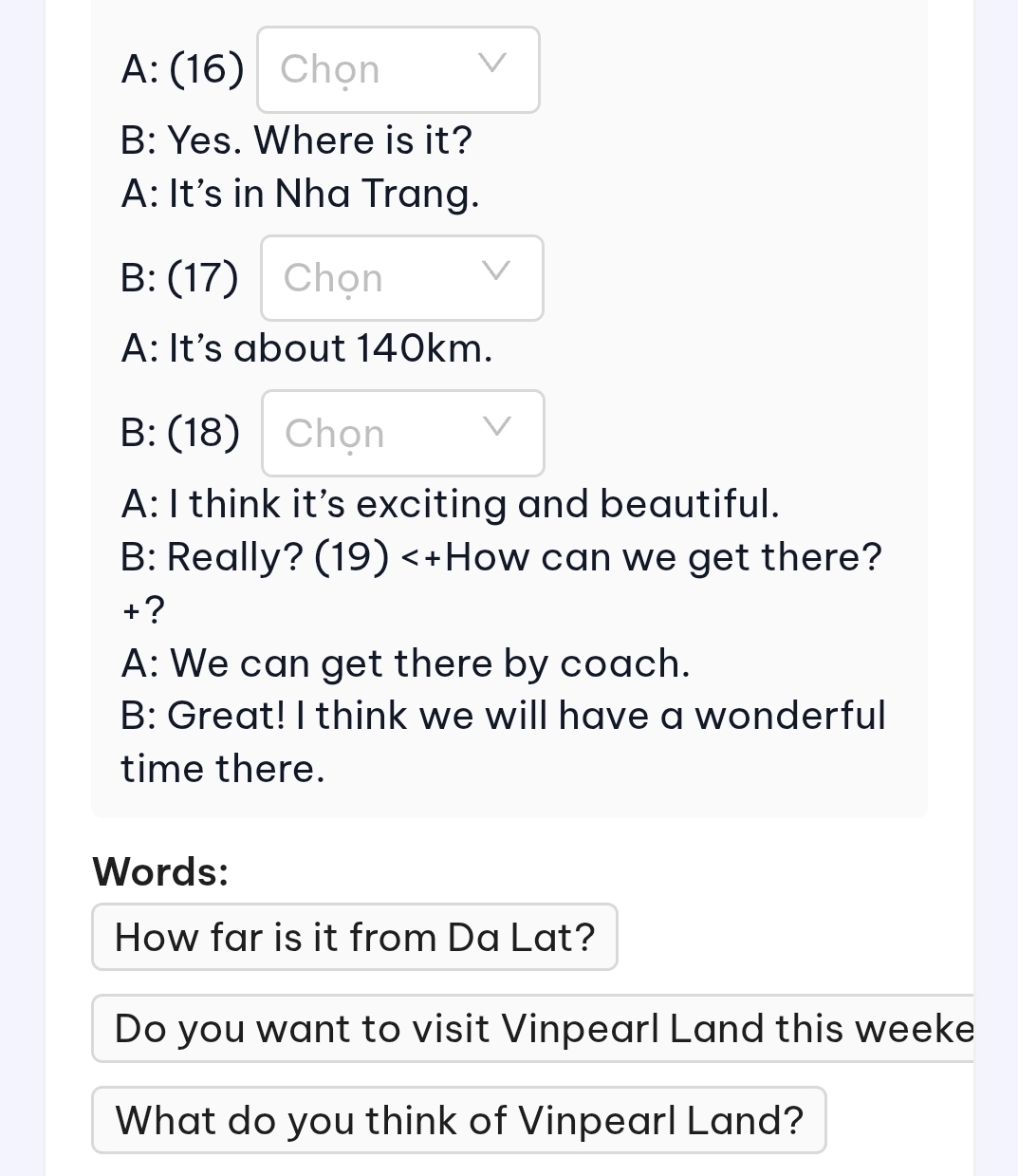
Task: Expand the Chọn dropdown for blank 17
Action: (402, 278)
